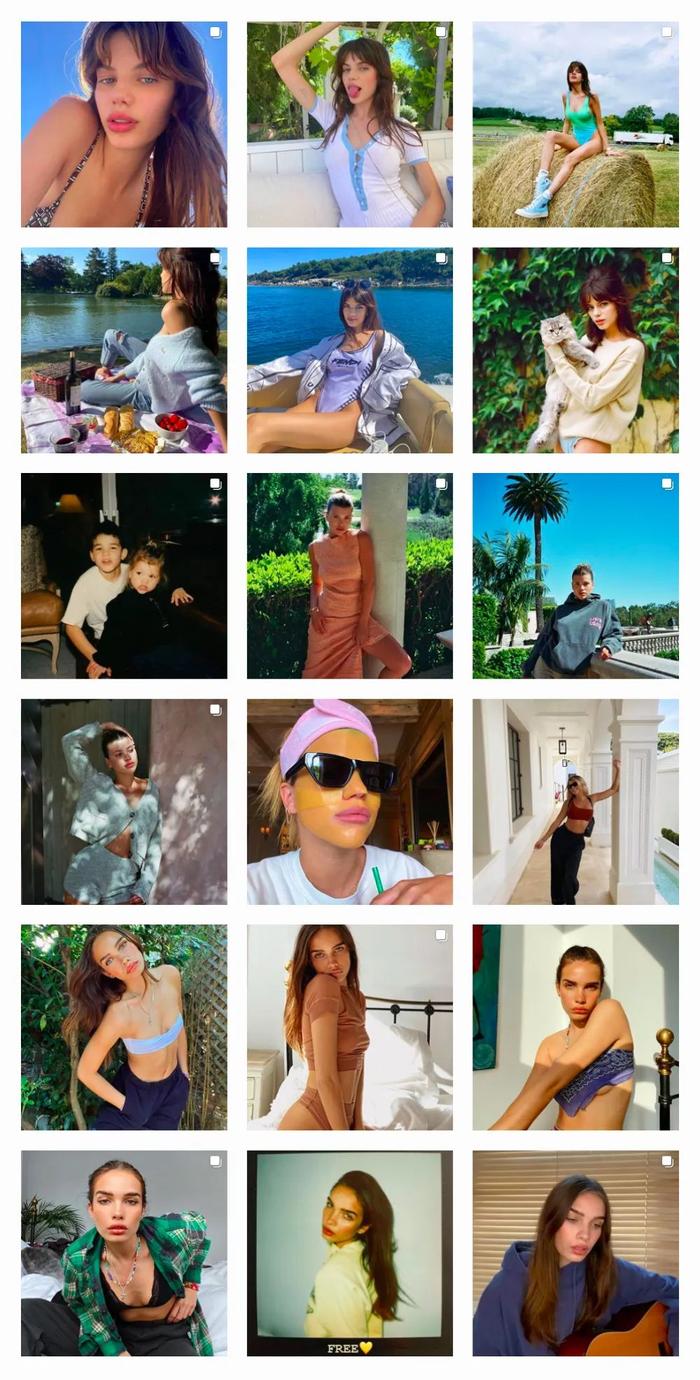View the hoodie post under palm trees
700x1380 pixels.
click(x=576, y=577)
